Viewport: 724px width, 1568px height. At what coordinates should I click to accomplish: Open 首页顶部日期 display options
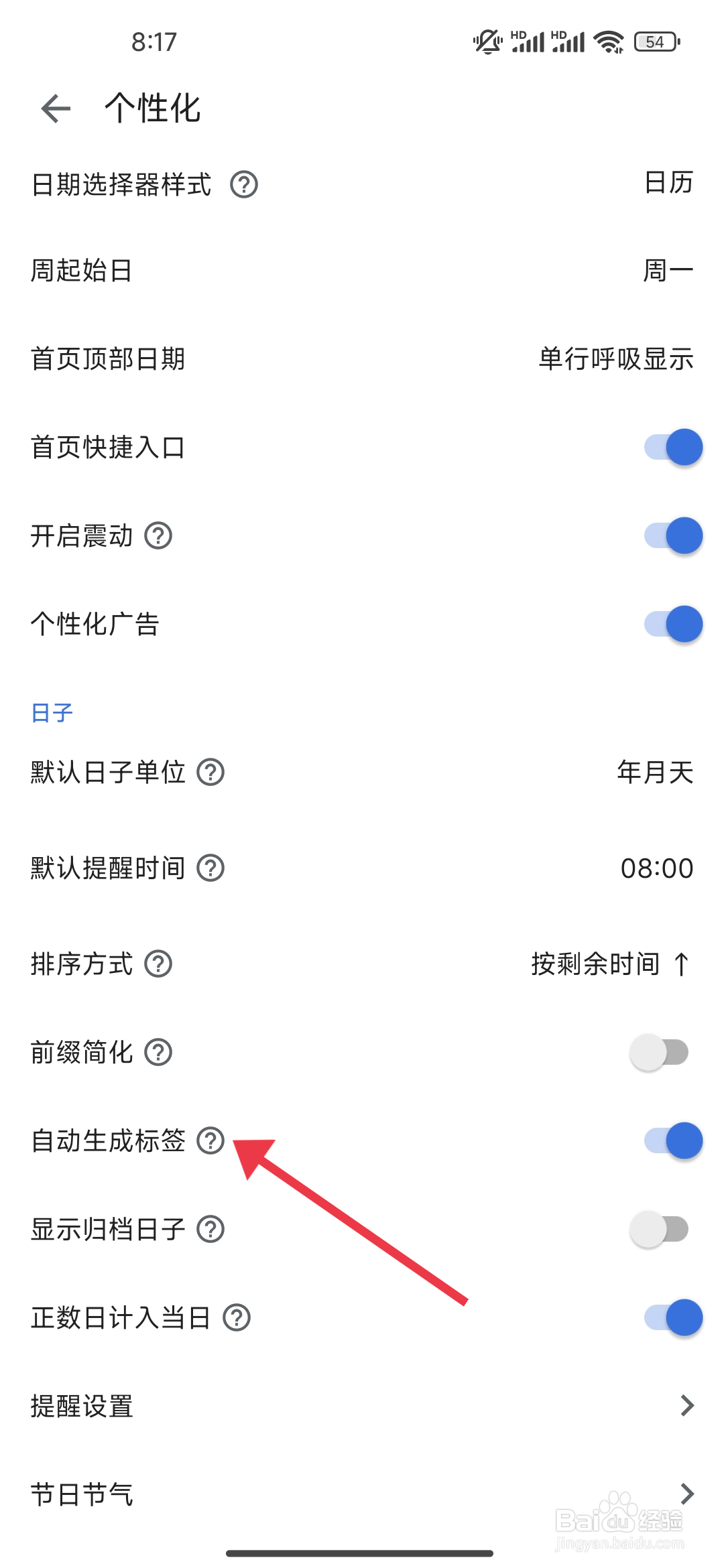[362, 359]
